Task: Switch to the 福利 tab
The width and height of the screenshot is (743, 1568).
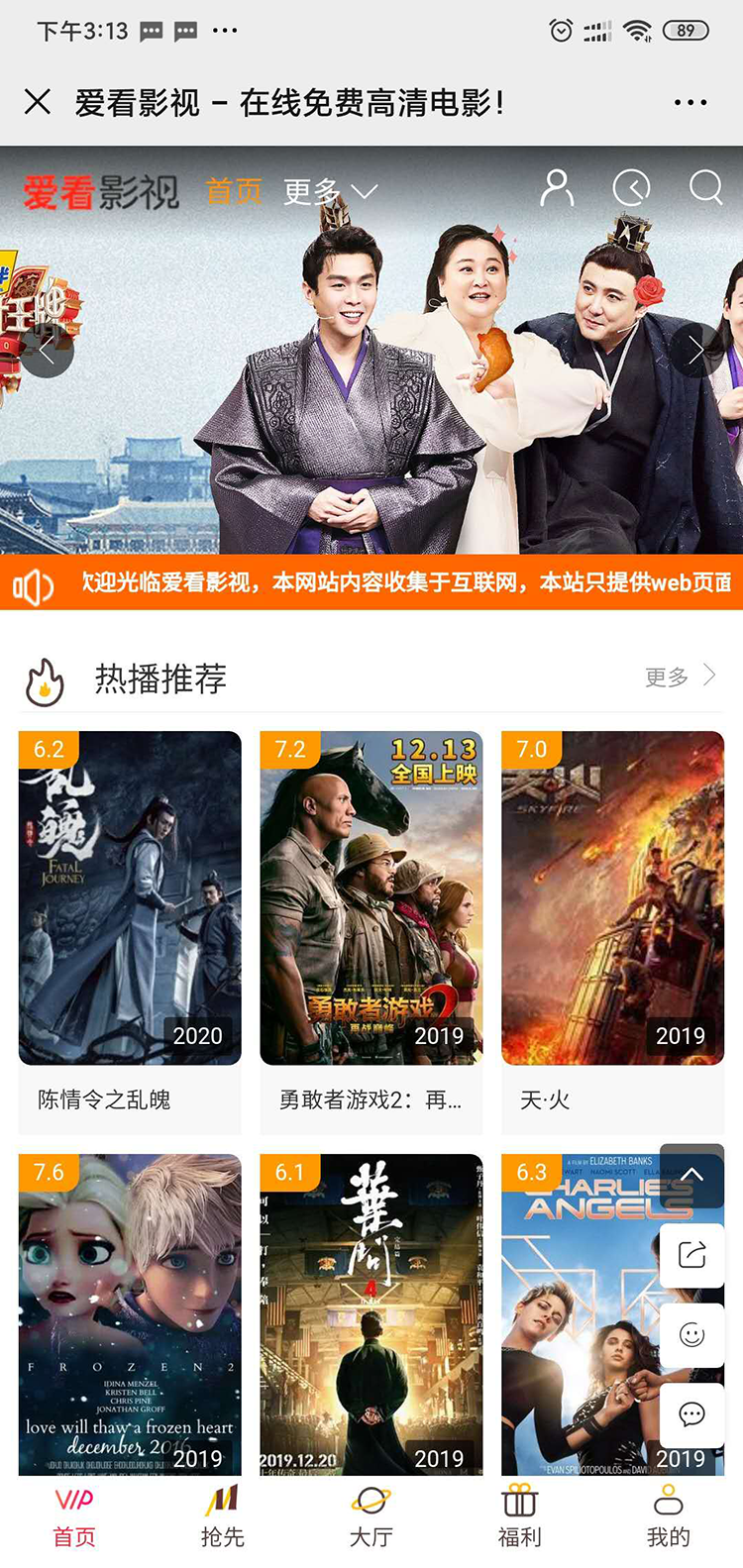Action: [x=519, y=1516]
